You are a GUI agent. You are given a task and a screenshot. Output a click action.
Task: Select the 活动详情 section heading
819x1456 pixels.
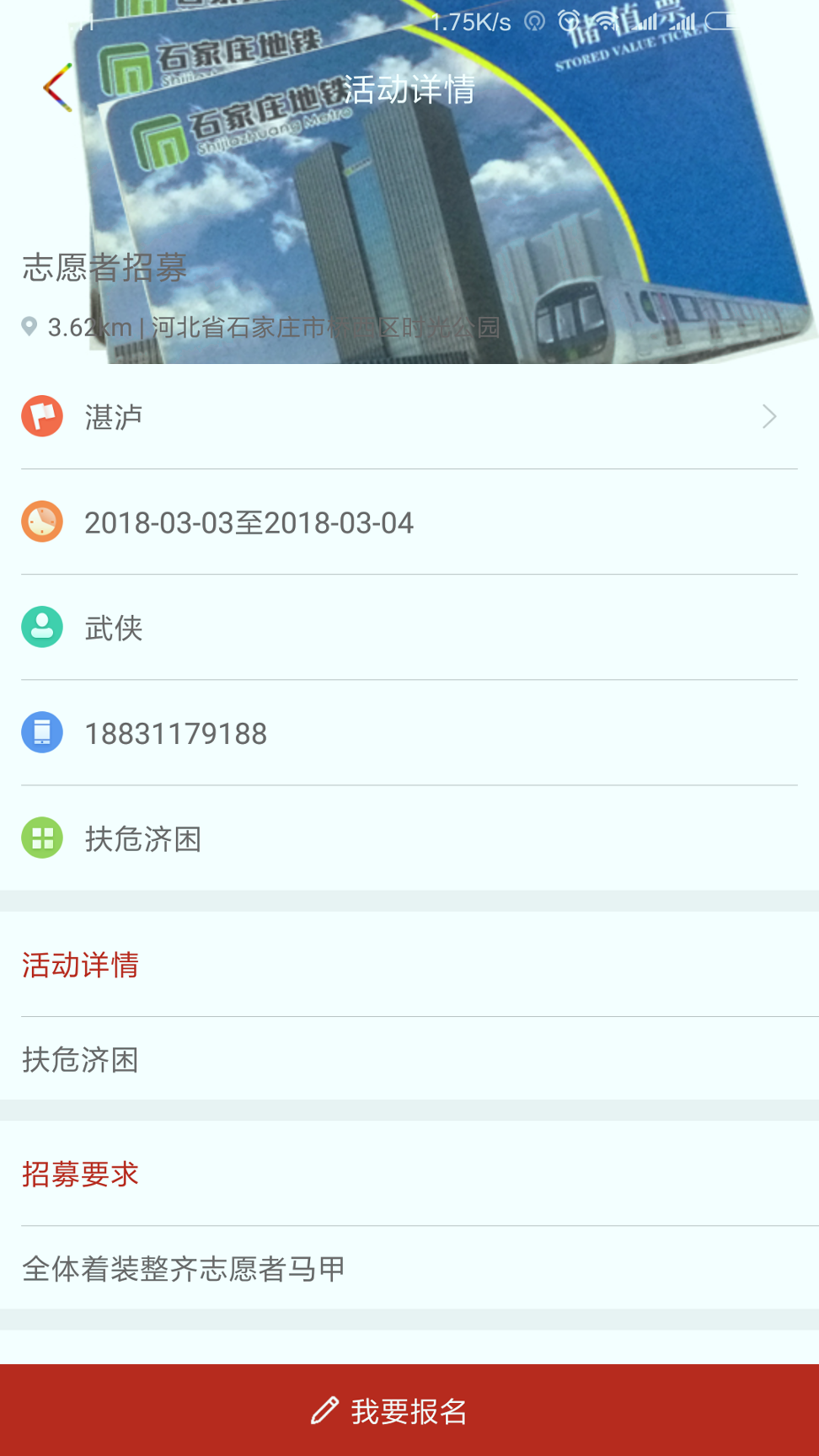coord(80,966)
